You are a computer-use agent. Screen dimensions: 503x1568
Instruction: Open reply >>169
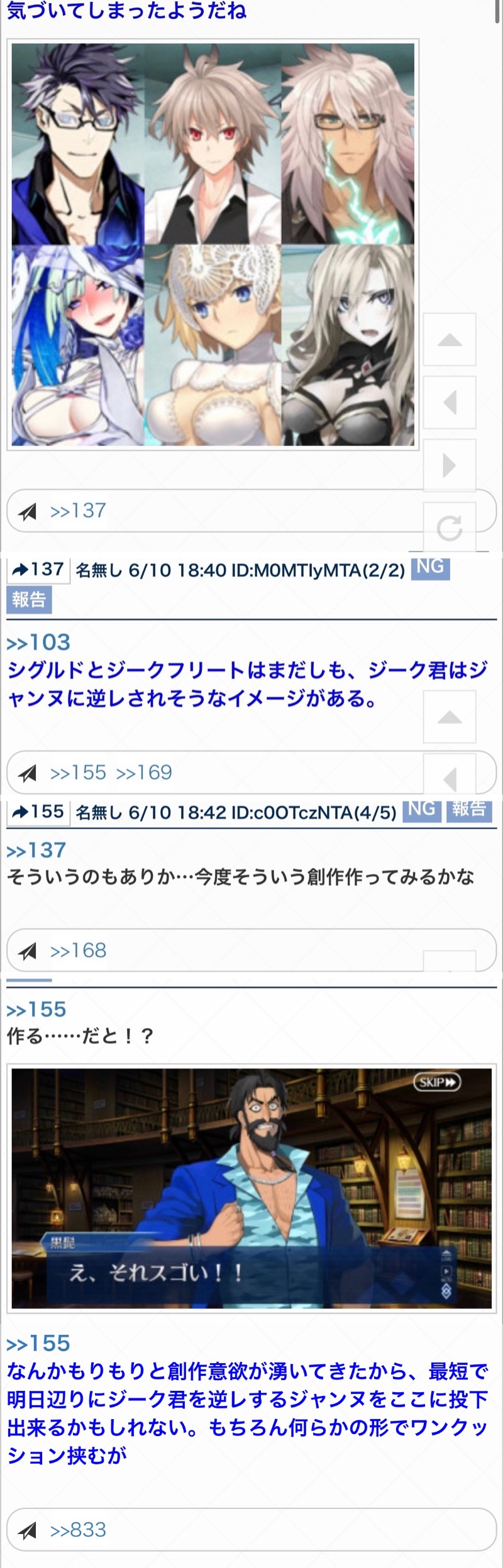pyautogui.click(x=144, y=772)
